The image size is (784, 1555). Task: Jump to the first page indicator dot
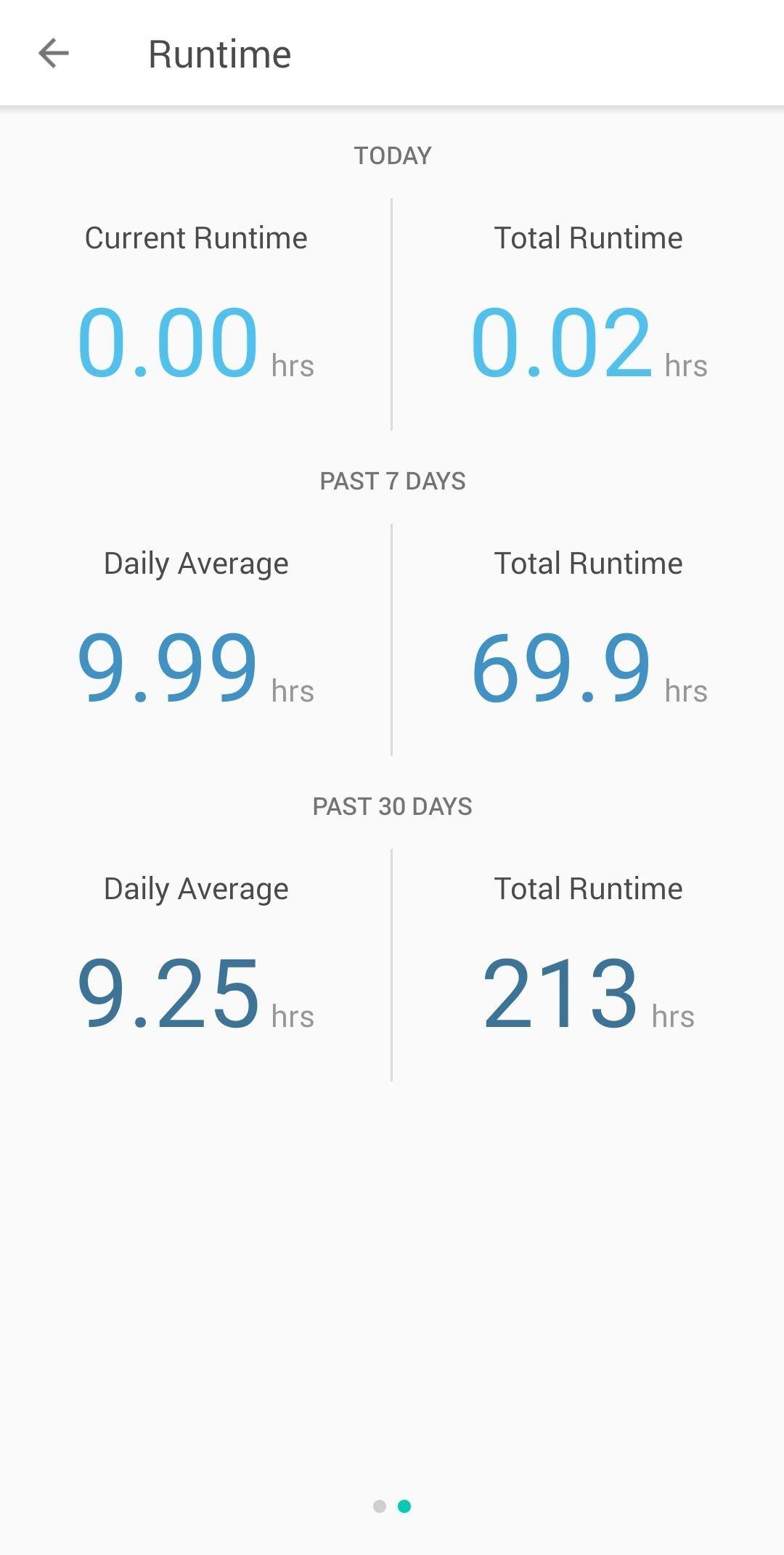point(379,1506)
